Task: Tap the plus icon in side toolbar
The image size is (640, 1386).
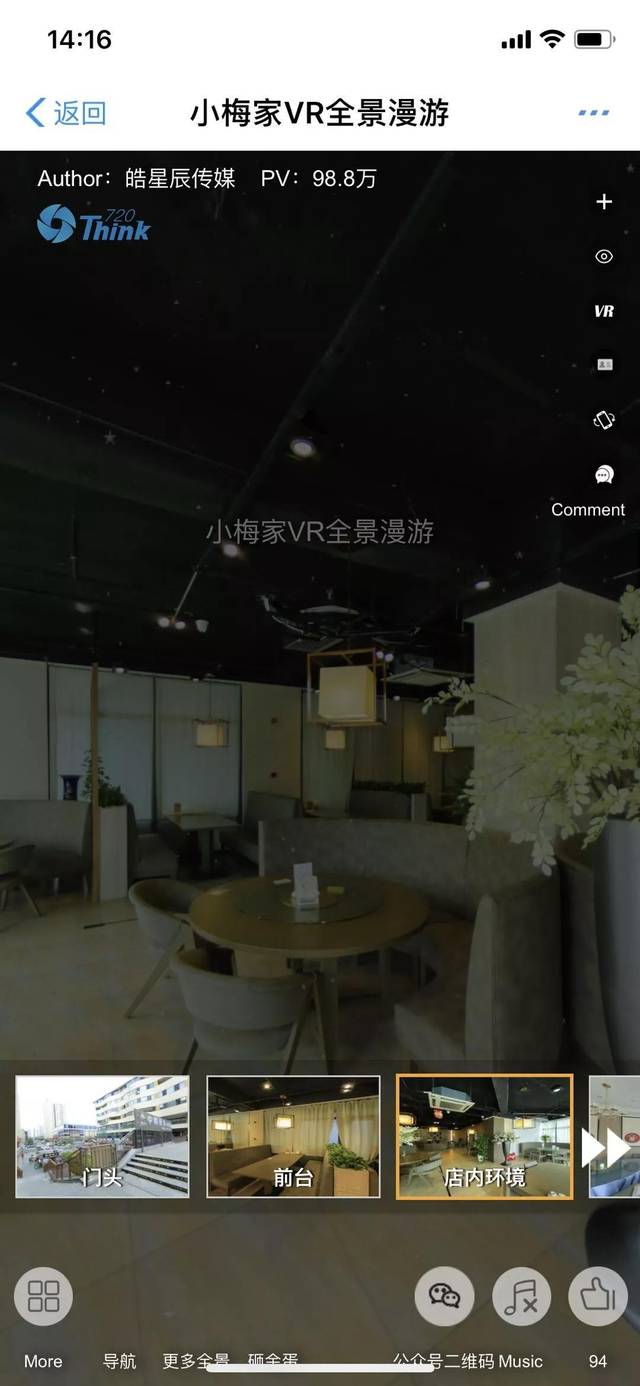Action: point(604,202)
